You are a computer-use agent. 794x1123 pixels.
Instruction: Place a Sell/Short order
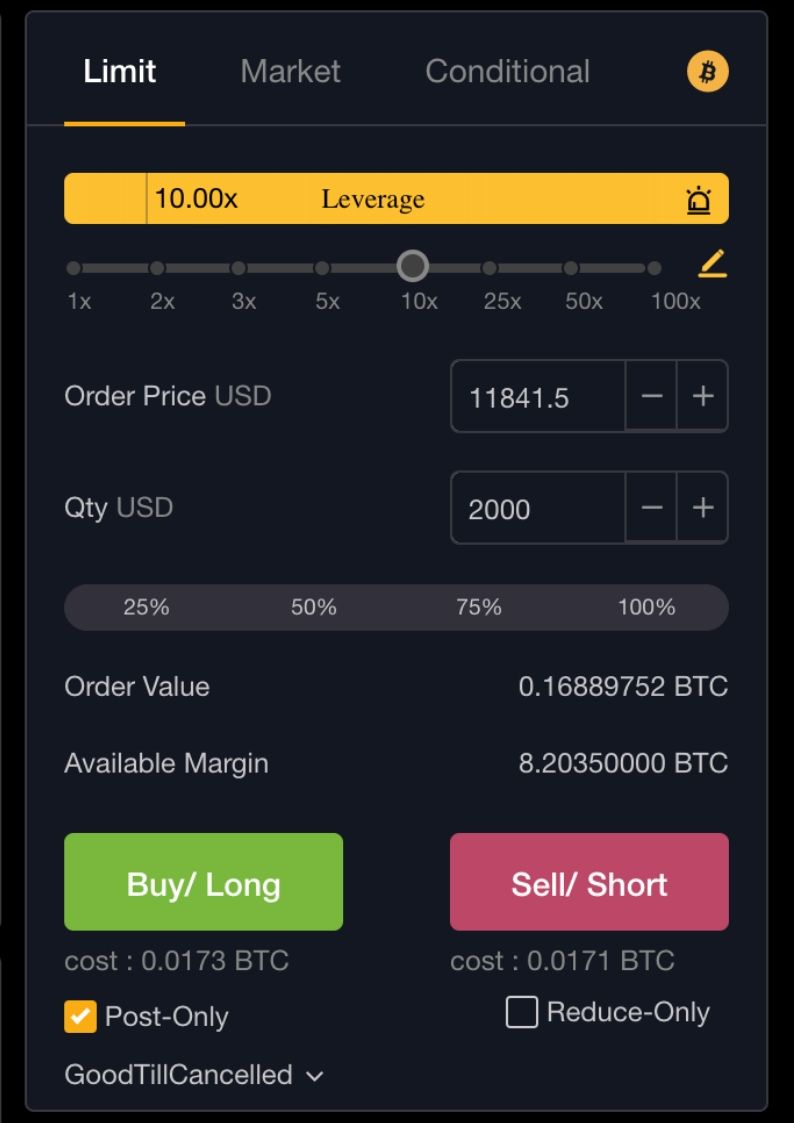(x=589, y=882)
